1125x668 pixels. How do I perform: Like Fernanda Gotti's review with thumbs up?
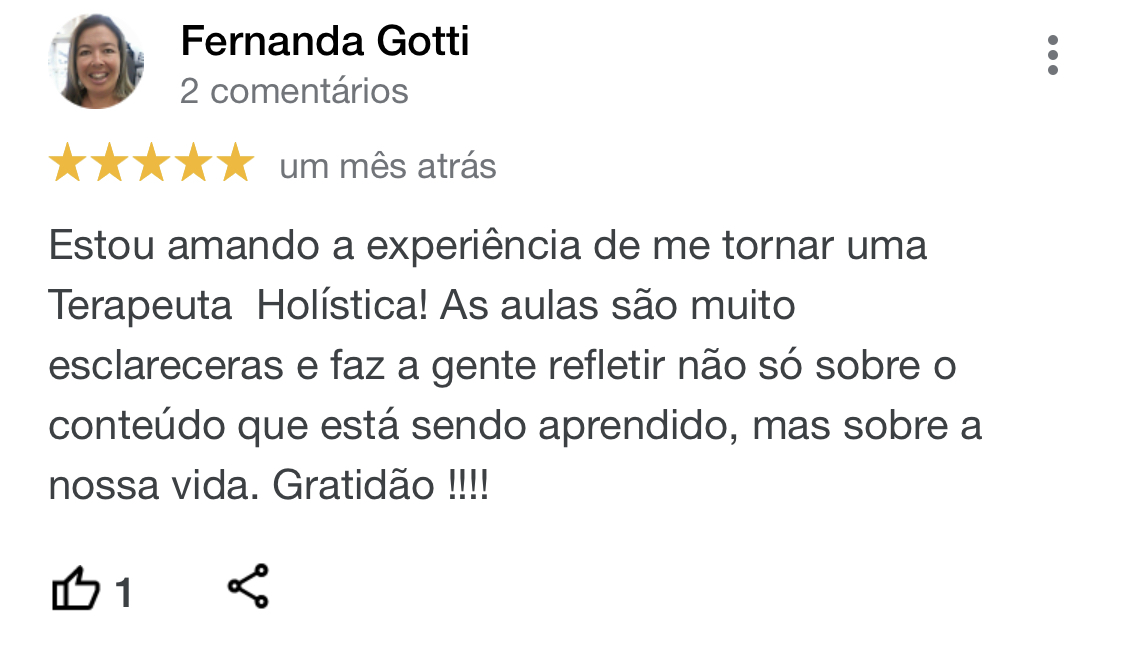[76, 590]
